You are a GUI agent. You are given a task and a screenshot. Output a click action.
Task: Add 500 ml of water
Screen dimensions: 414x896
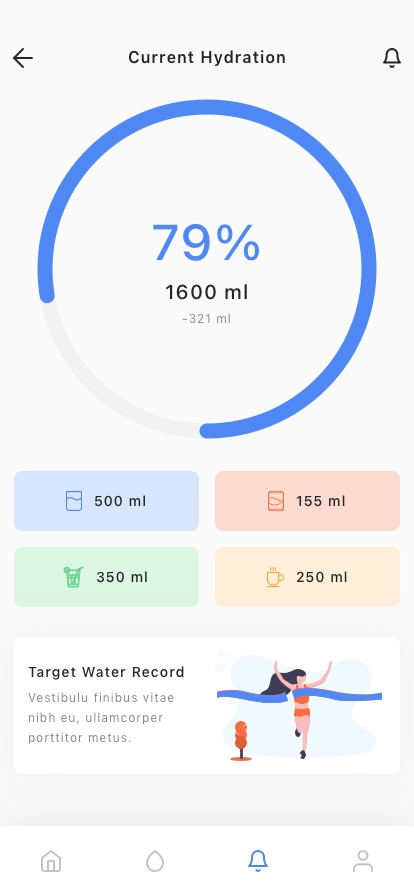point(106,501)
